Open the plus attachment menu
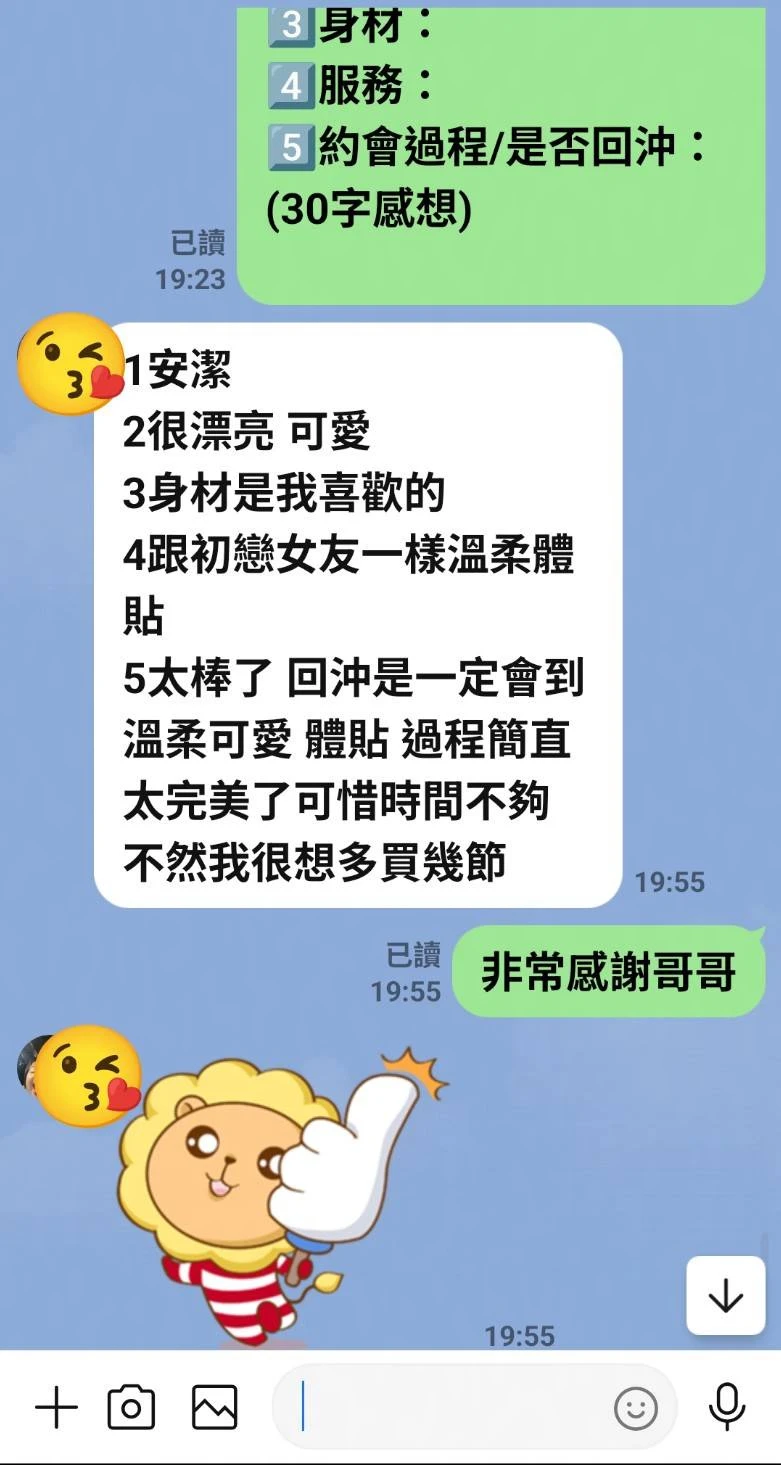Screen dimensions: 781x1465 coord(57,1408)
